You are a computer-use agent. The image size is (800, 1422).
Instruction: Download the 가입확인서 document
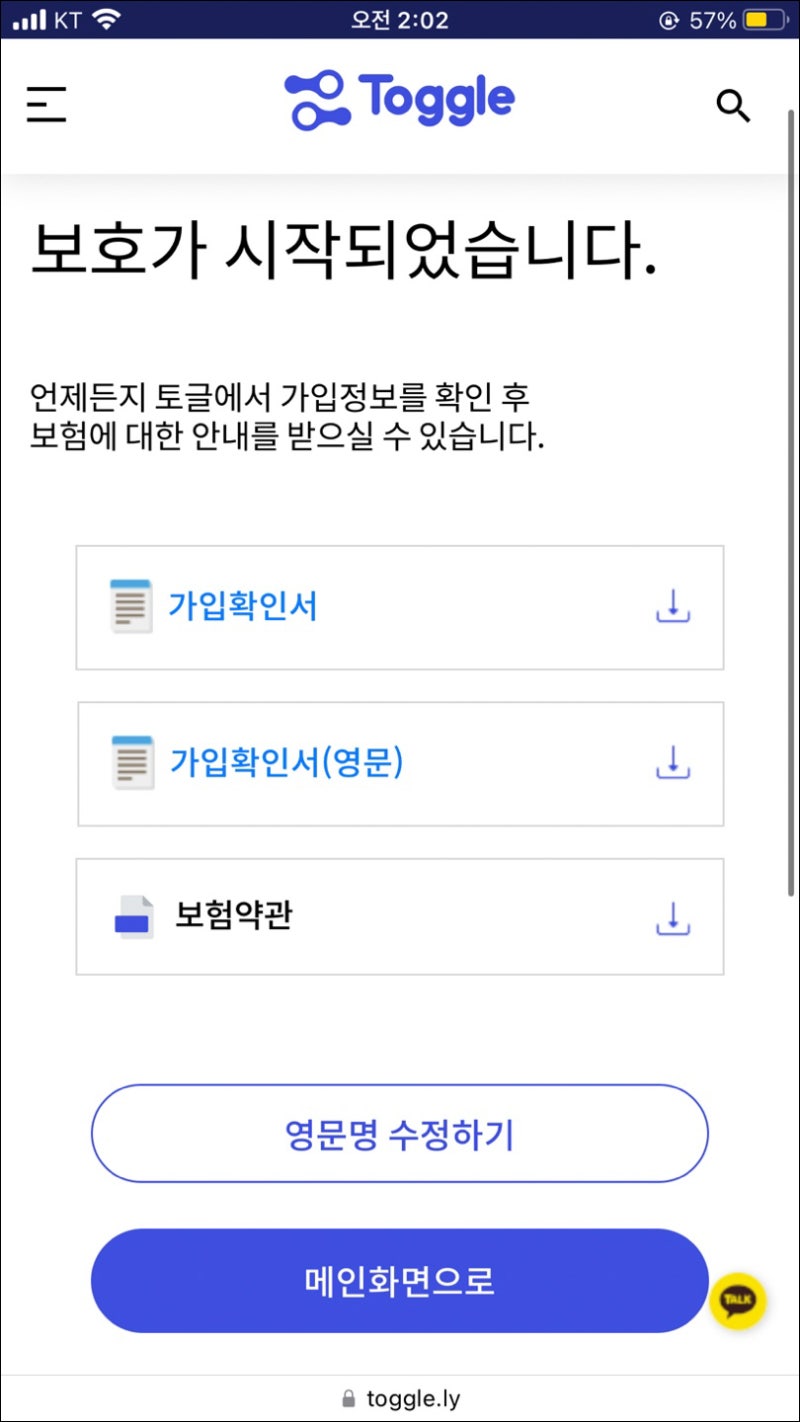pos(672,606)
